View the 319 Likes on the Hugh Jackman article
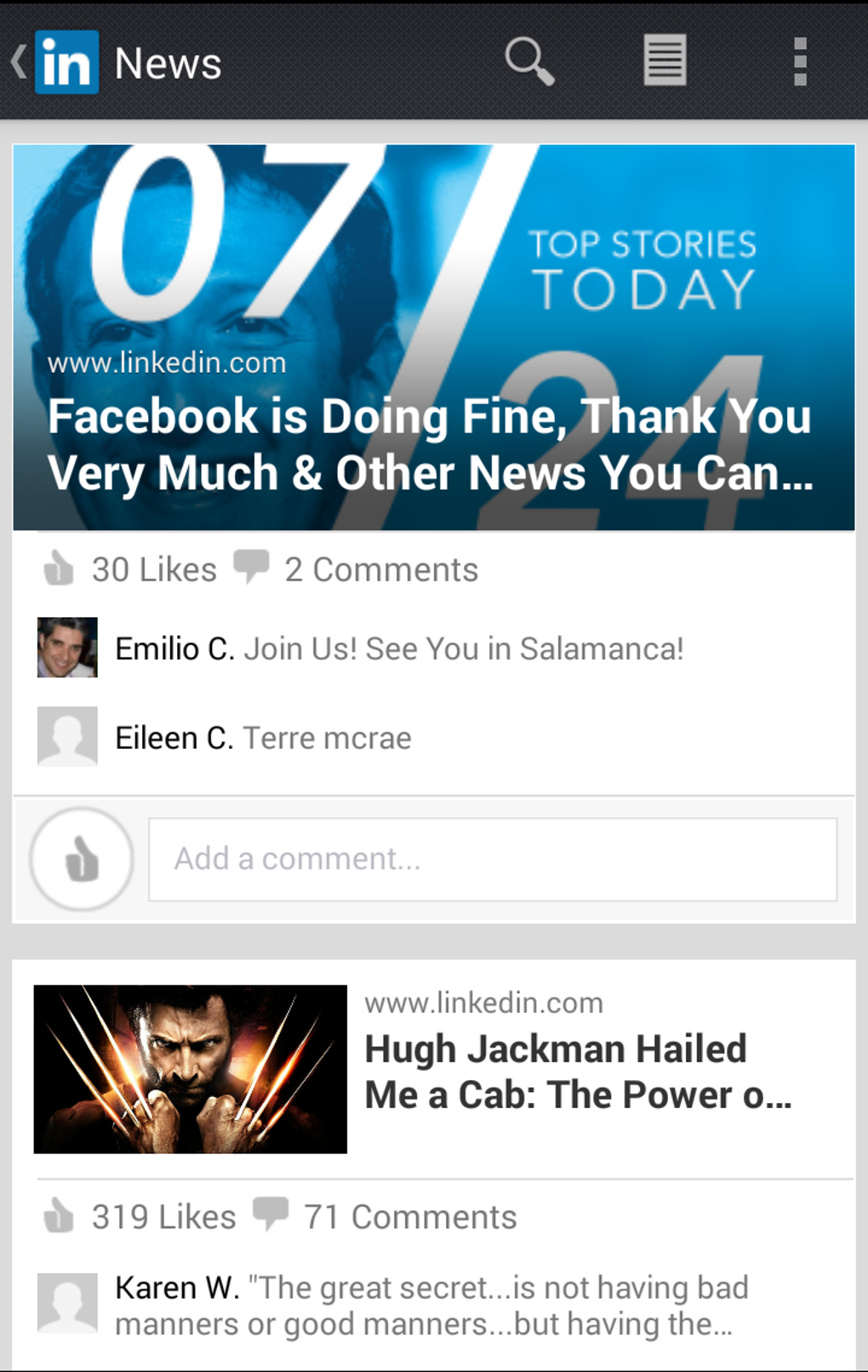The width and height of the screenshot is (868, 1372). (141, 1216)
